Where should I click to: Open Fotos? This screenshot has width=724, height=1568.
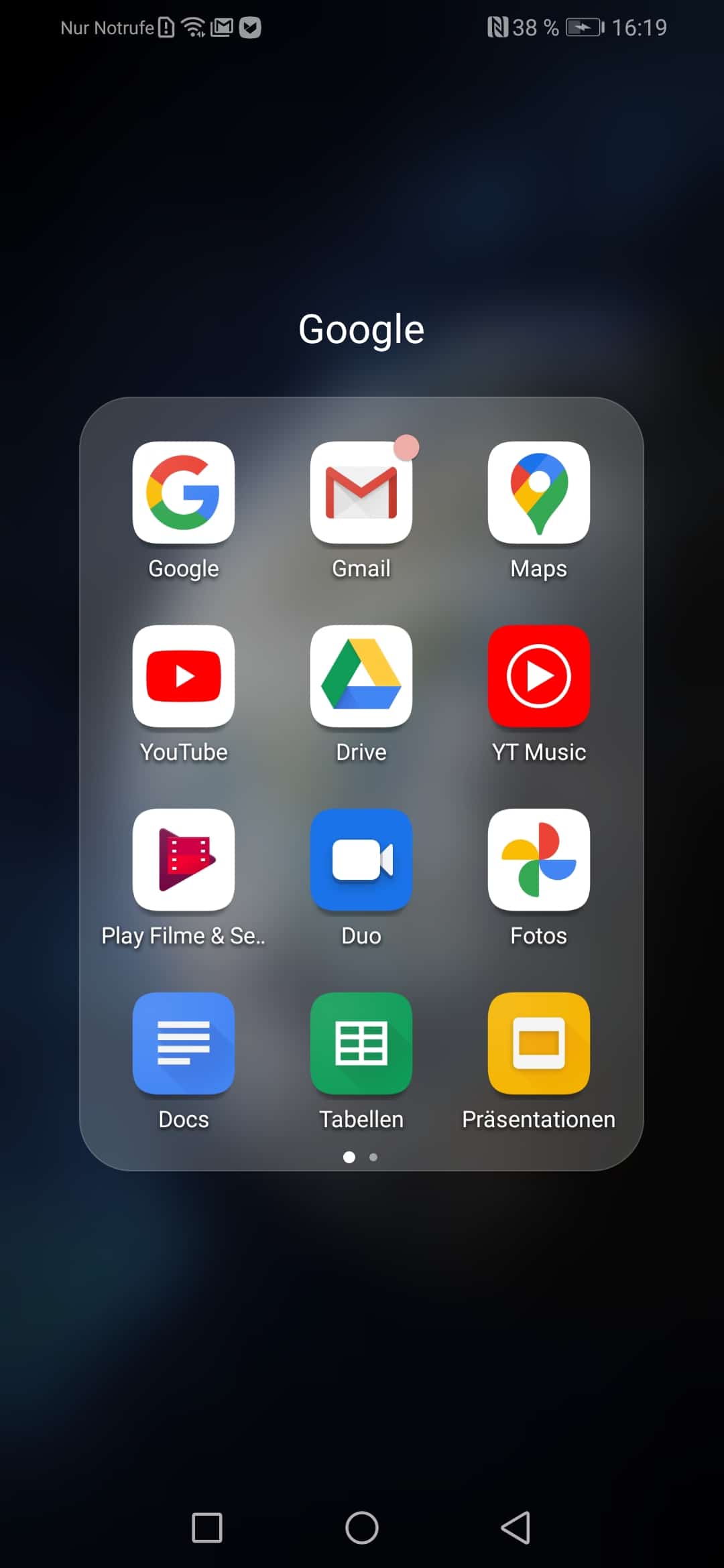tap(539, 860)
